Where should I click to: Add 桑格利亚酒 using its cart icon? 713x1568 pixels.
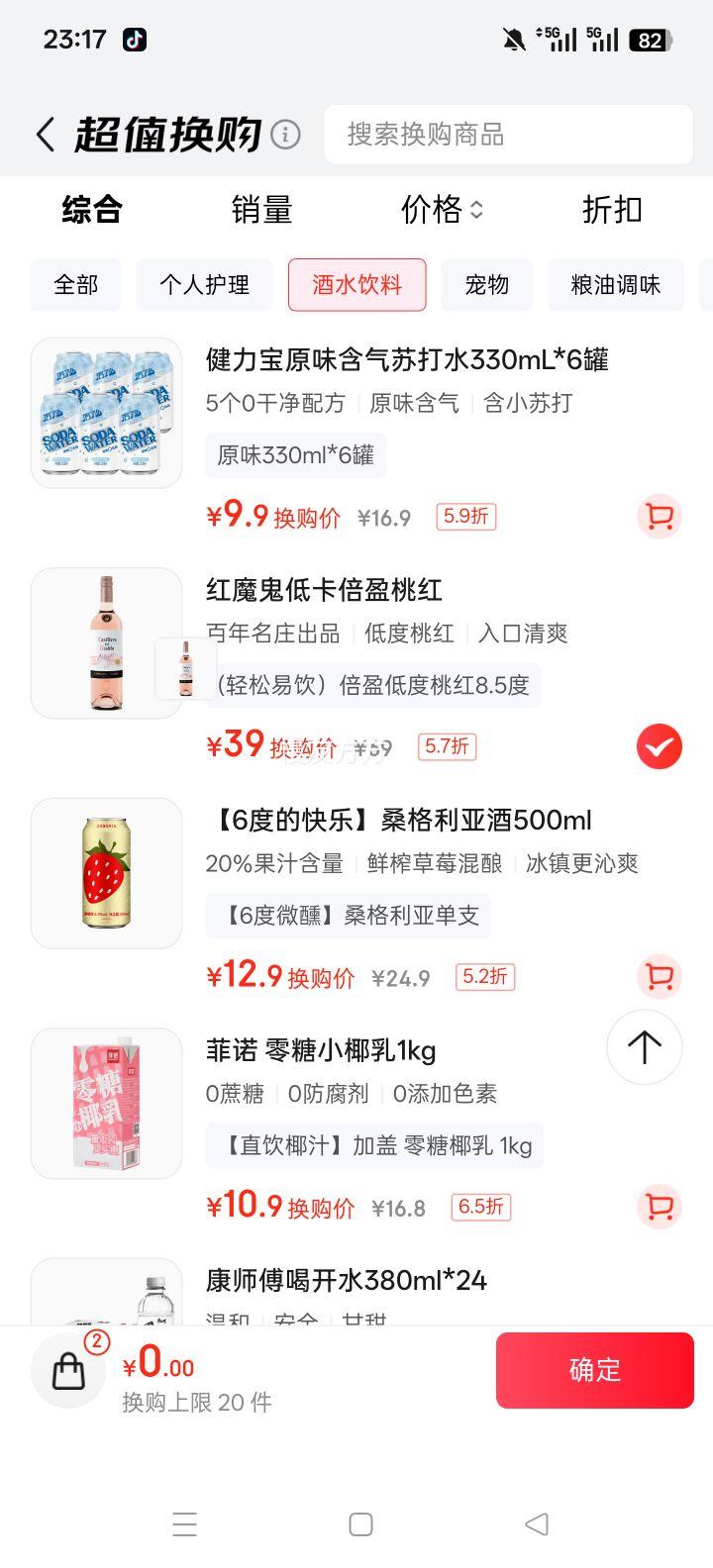pos(660,977)
